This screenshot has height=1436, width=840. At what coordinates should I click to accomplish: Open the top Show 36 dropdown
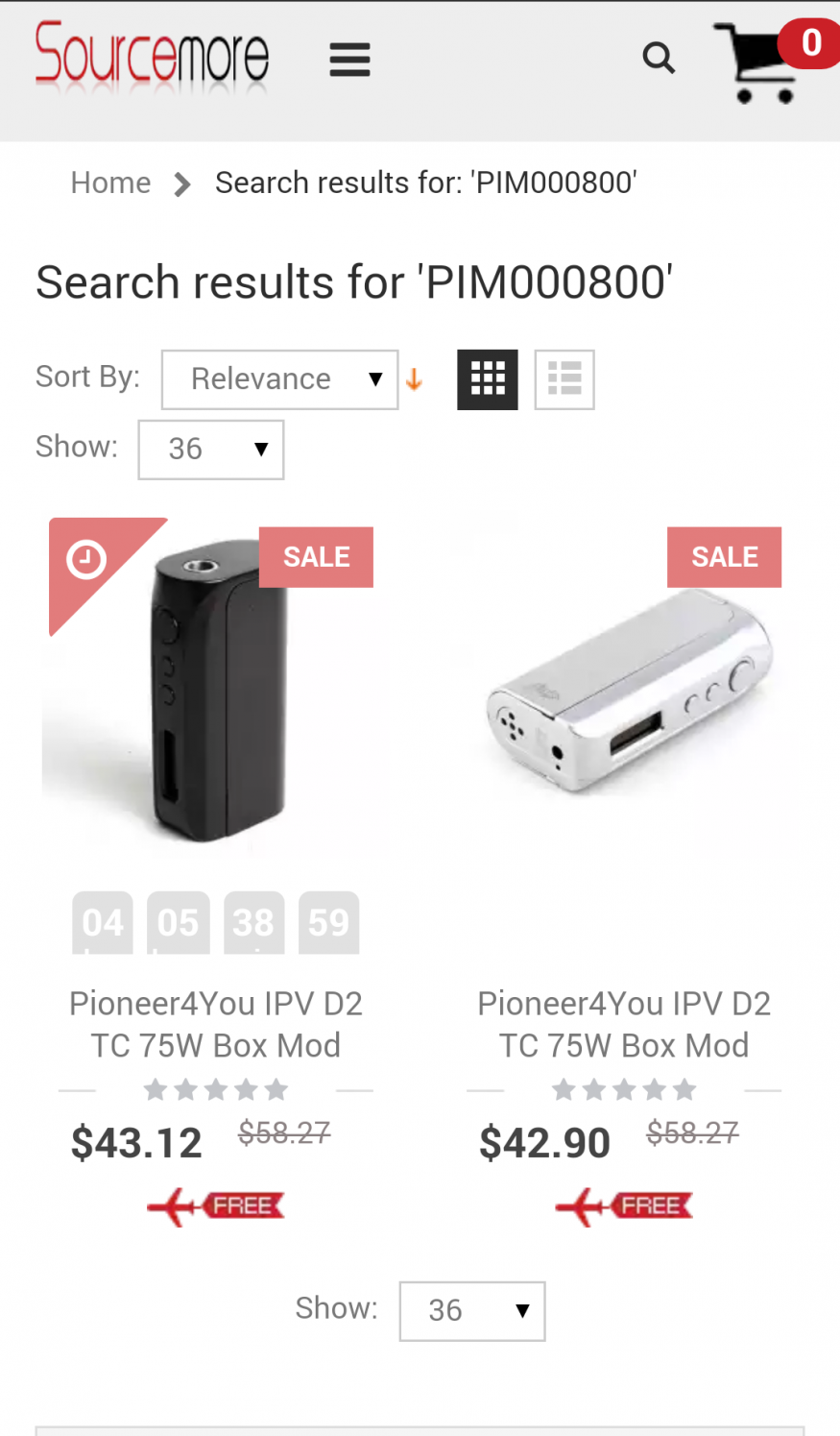(x=211, y=450)
